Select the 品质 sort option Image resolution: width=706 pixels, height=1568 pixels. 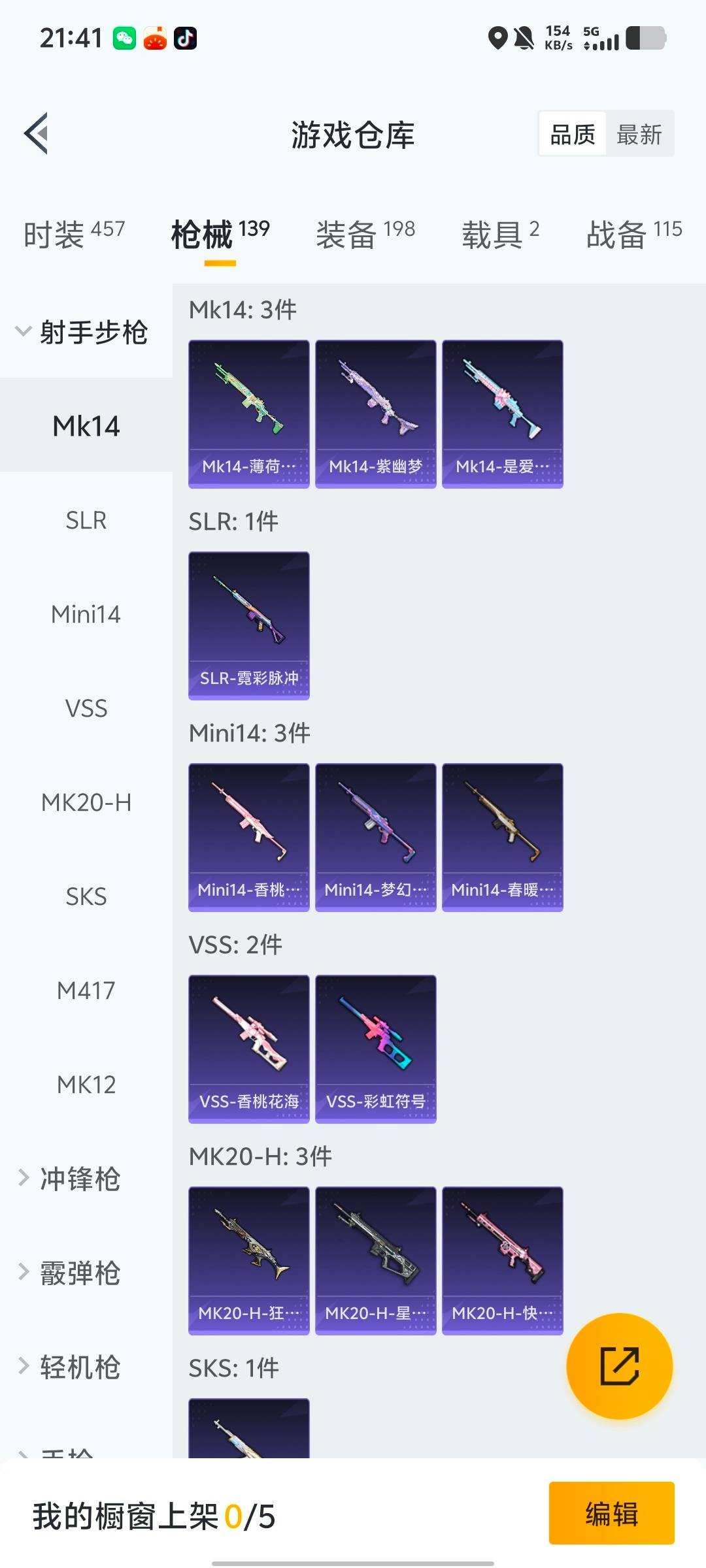point(573,135)
